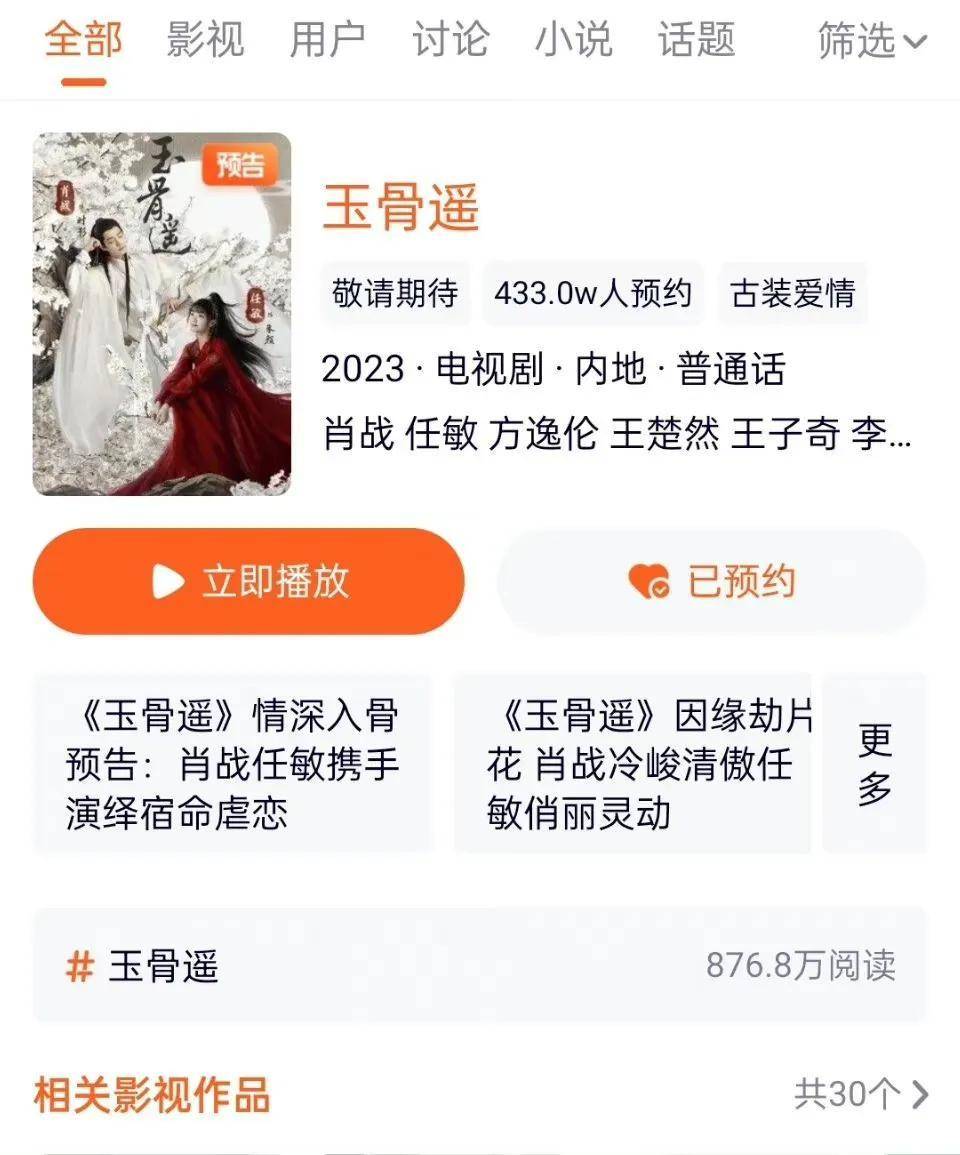Tap 更多 to see more clips
This screenshot has width=960, height=1155.
pos(875,764)
